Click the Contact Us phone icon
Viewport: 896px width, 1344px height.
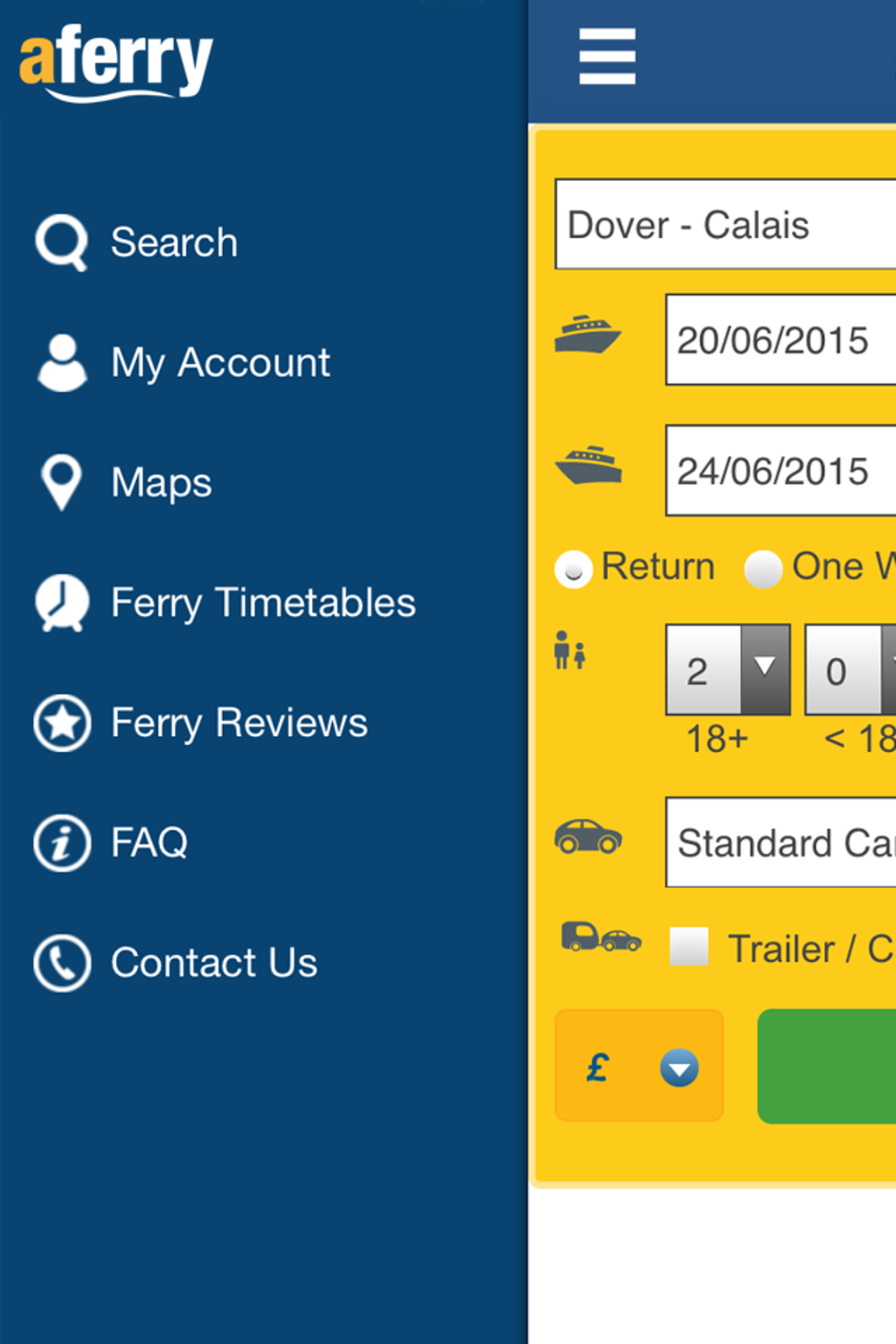coord(61,963)
